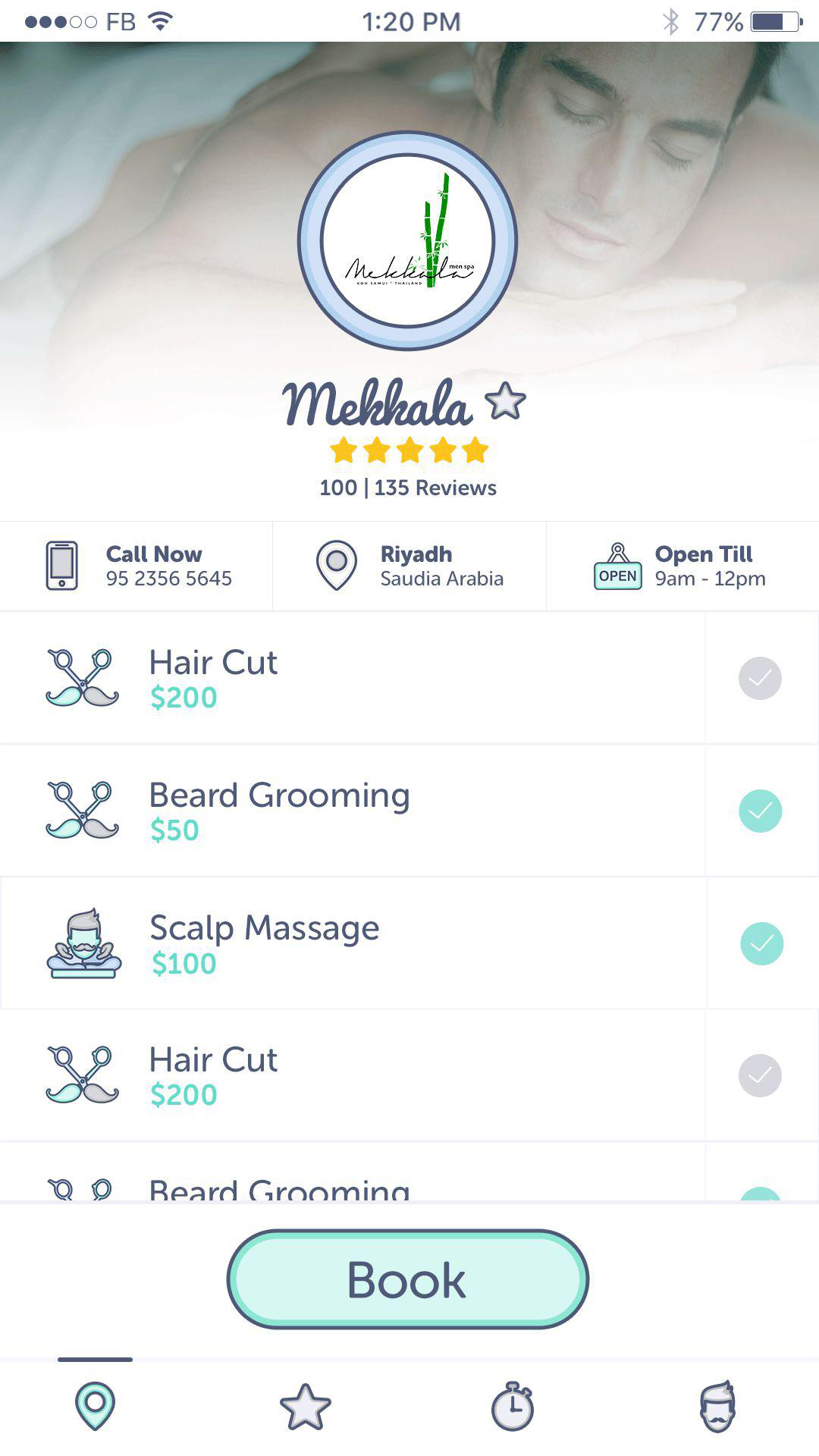Tap the Book button

click(408, 1279)
